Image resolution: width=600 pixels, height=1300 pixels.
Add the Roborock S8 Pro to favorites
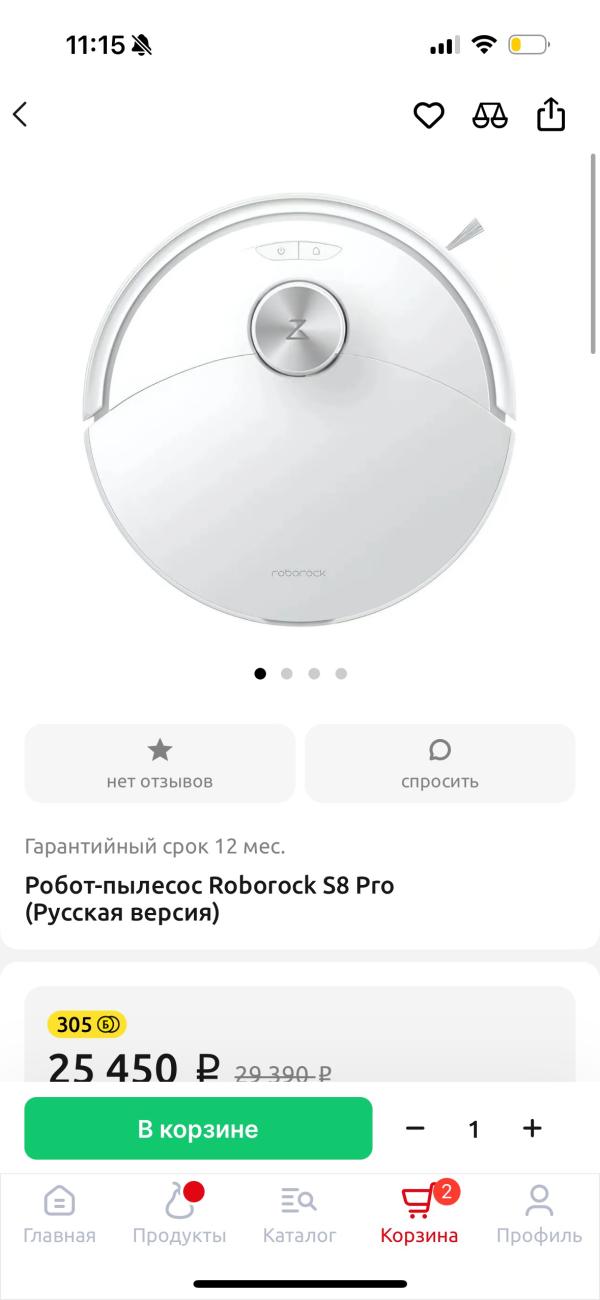click(x=429, y=115)
